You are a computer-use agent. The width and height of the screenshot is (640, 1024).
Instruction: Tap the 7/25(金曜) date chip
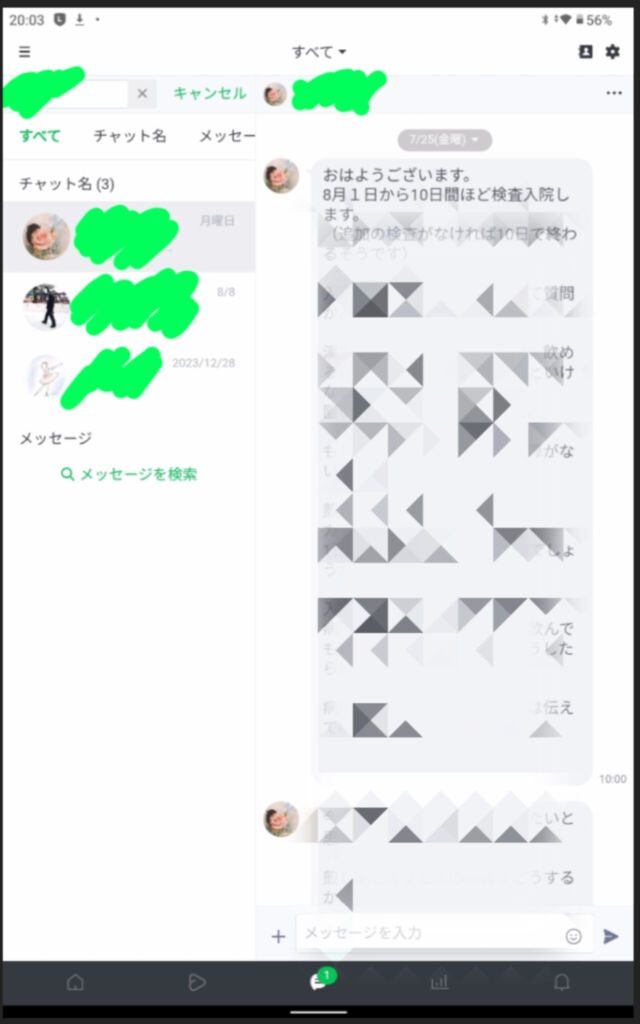click(x=445, y=140)
